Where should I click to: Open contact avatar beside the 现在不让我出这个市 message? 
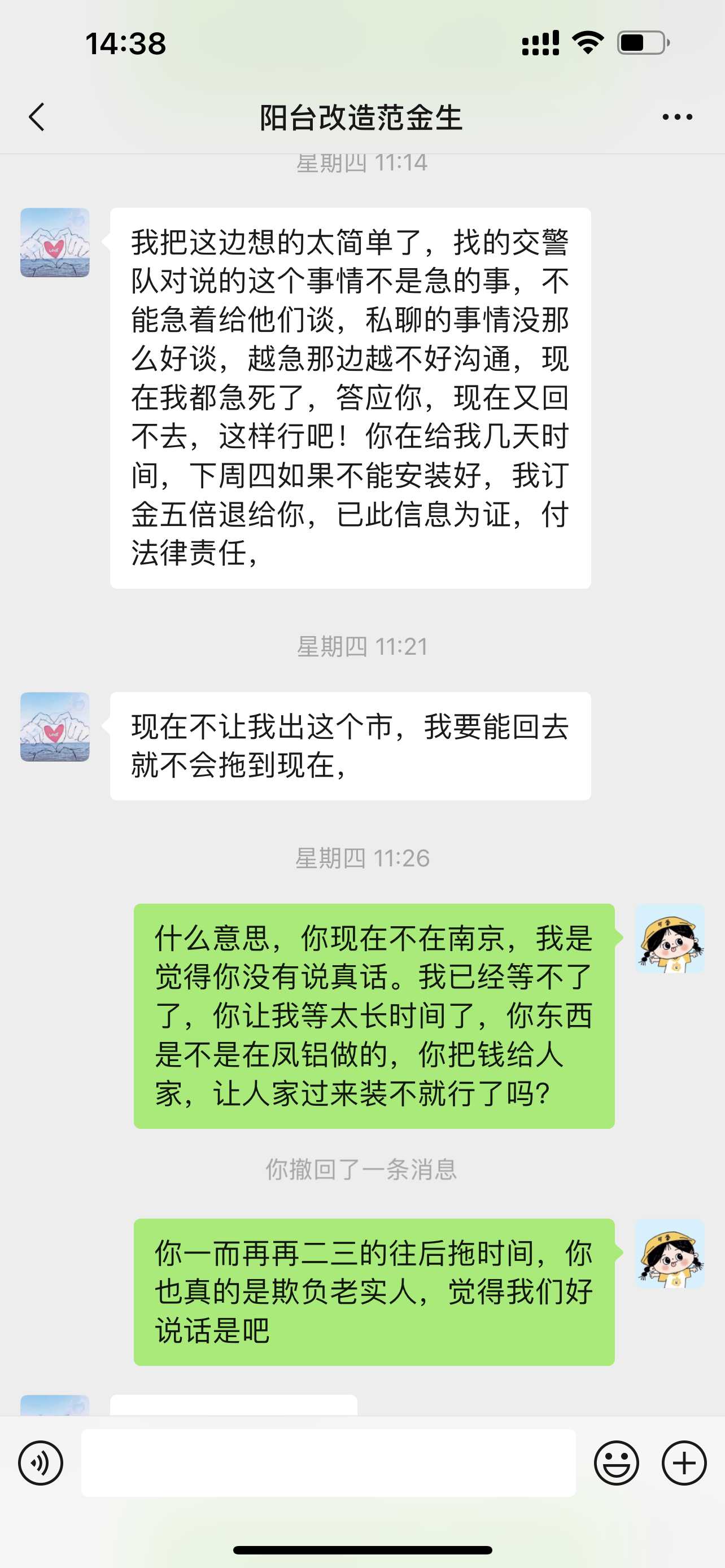55,727
